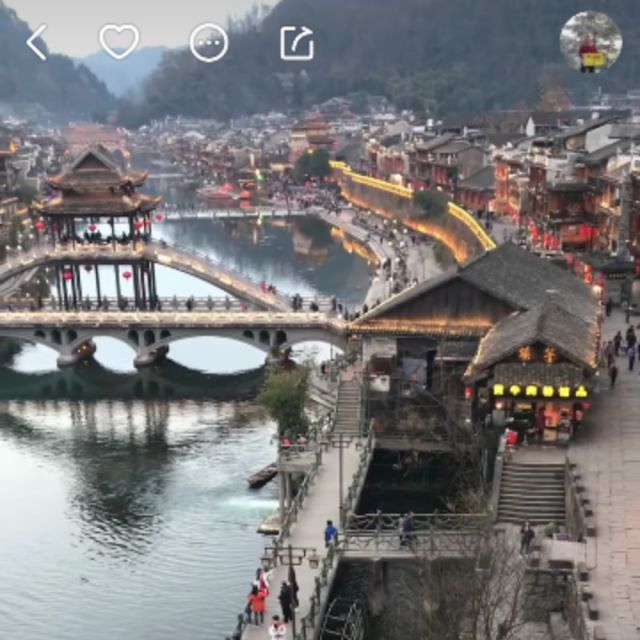
Task: Go back using the arrow
Action: click(37, 42)
